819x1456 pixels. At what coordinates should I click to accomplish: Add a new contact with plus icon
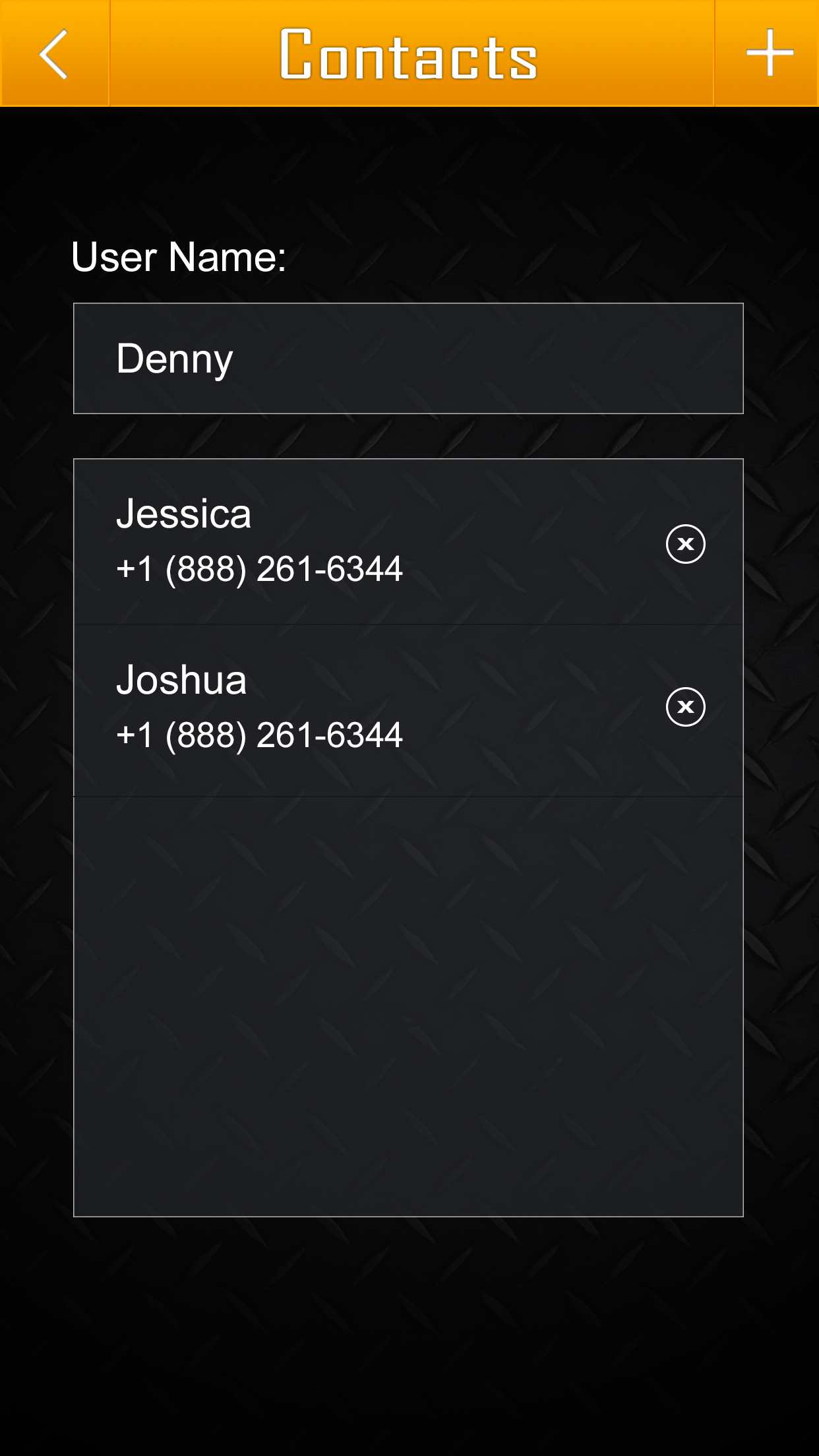[768, 53]
